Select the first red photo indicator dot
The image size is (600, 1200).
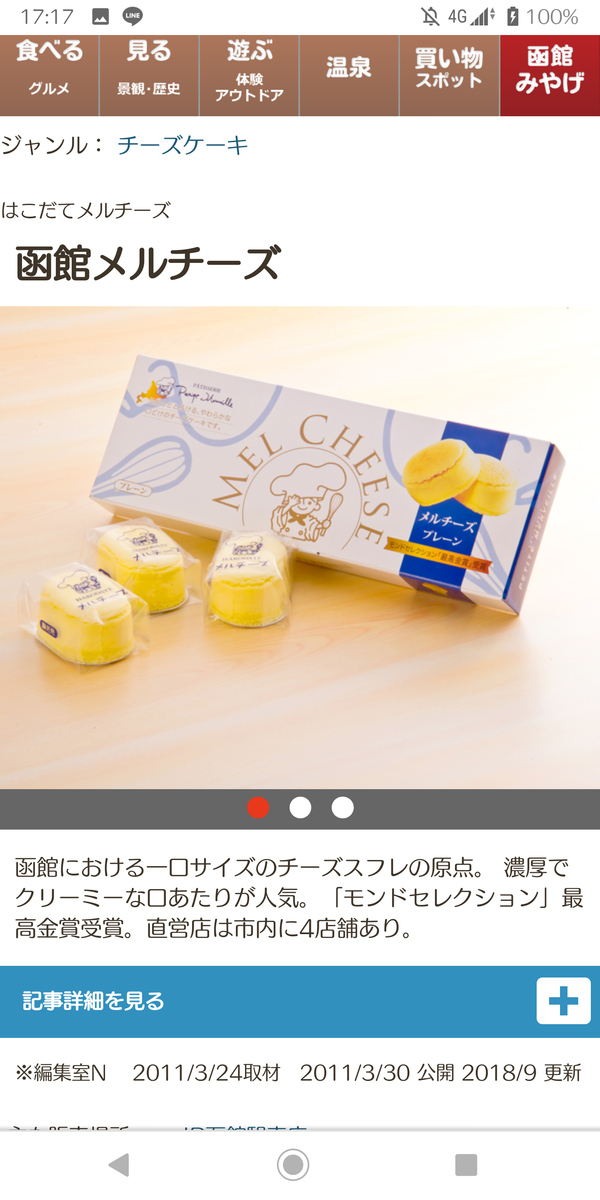[258, 808]
